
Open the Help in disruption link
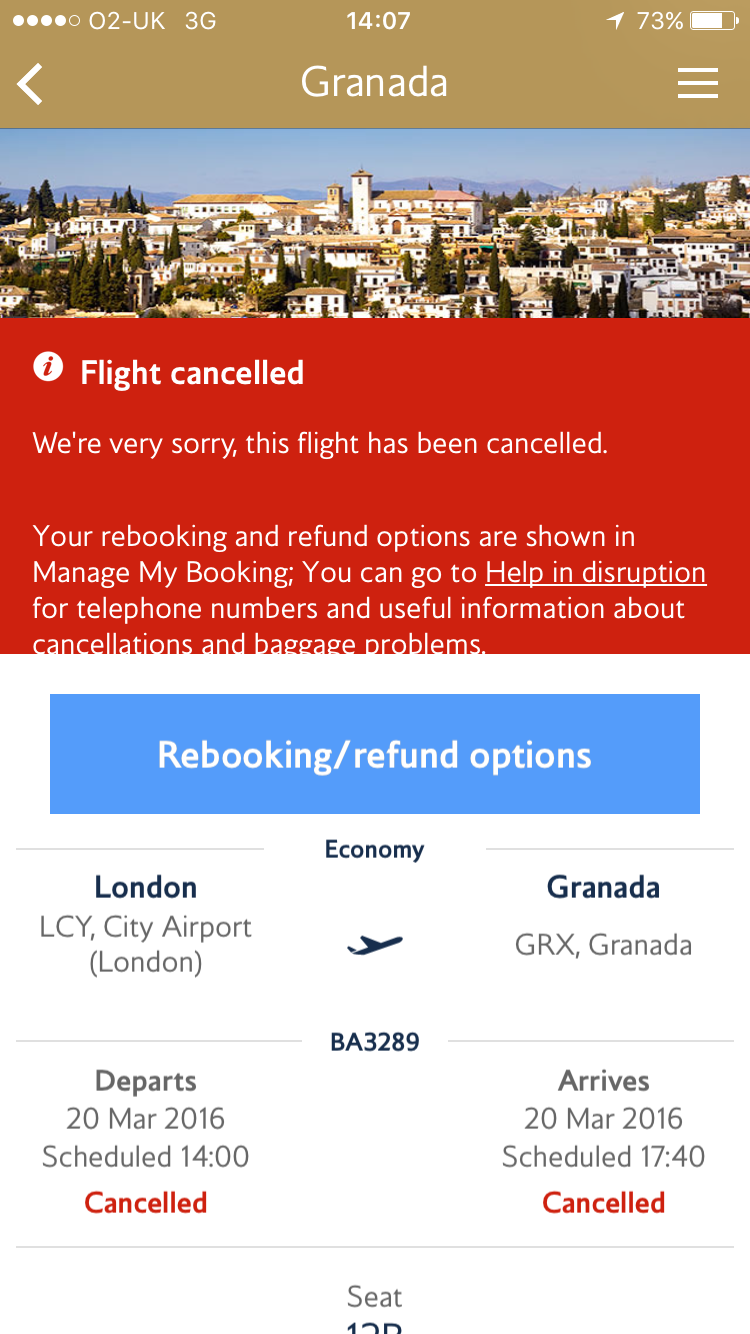tap(596, 573)
